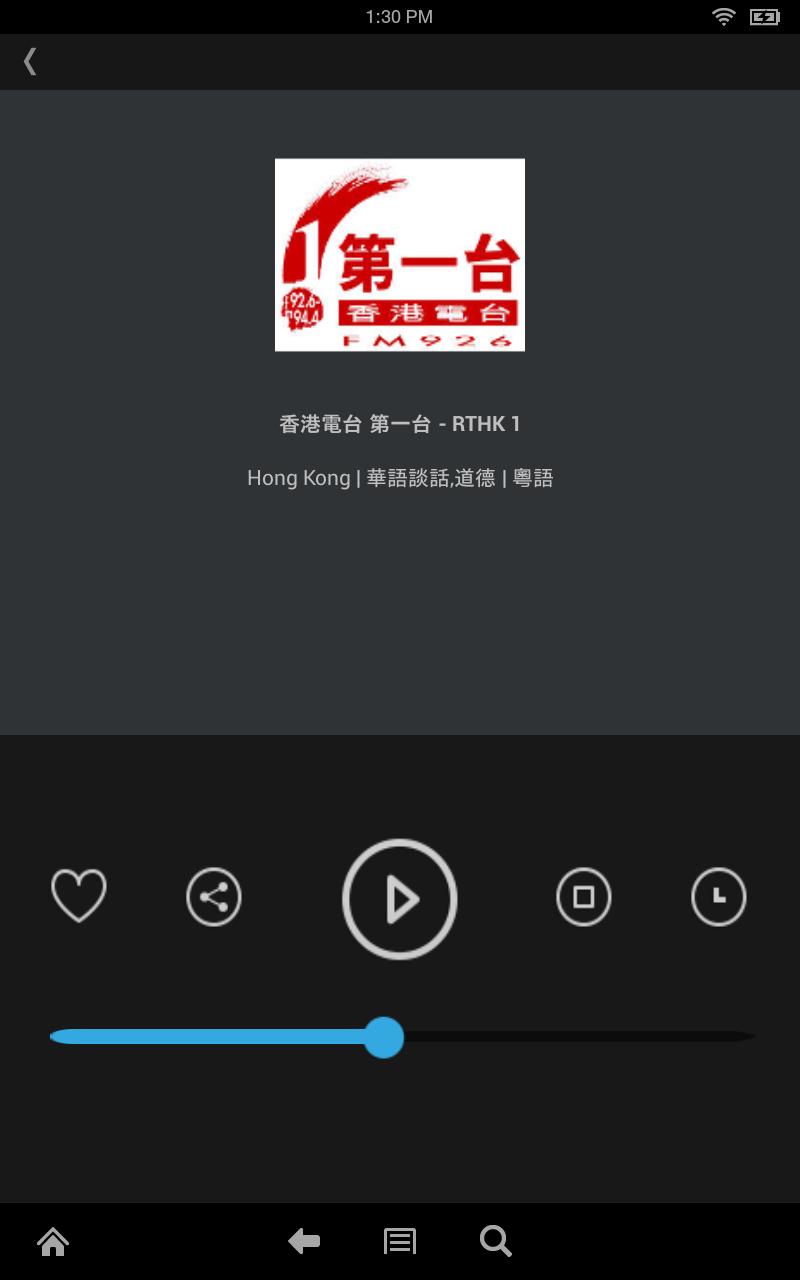Open the sleep timer clock
The height and width of the screenshot is (1280, 800).
[719, 897]
